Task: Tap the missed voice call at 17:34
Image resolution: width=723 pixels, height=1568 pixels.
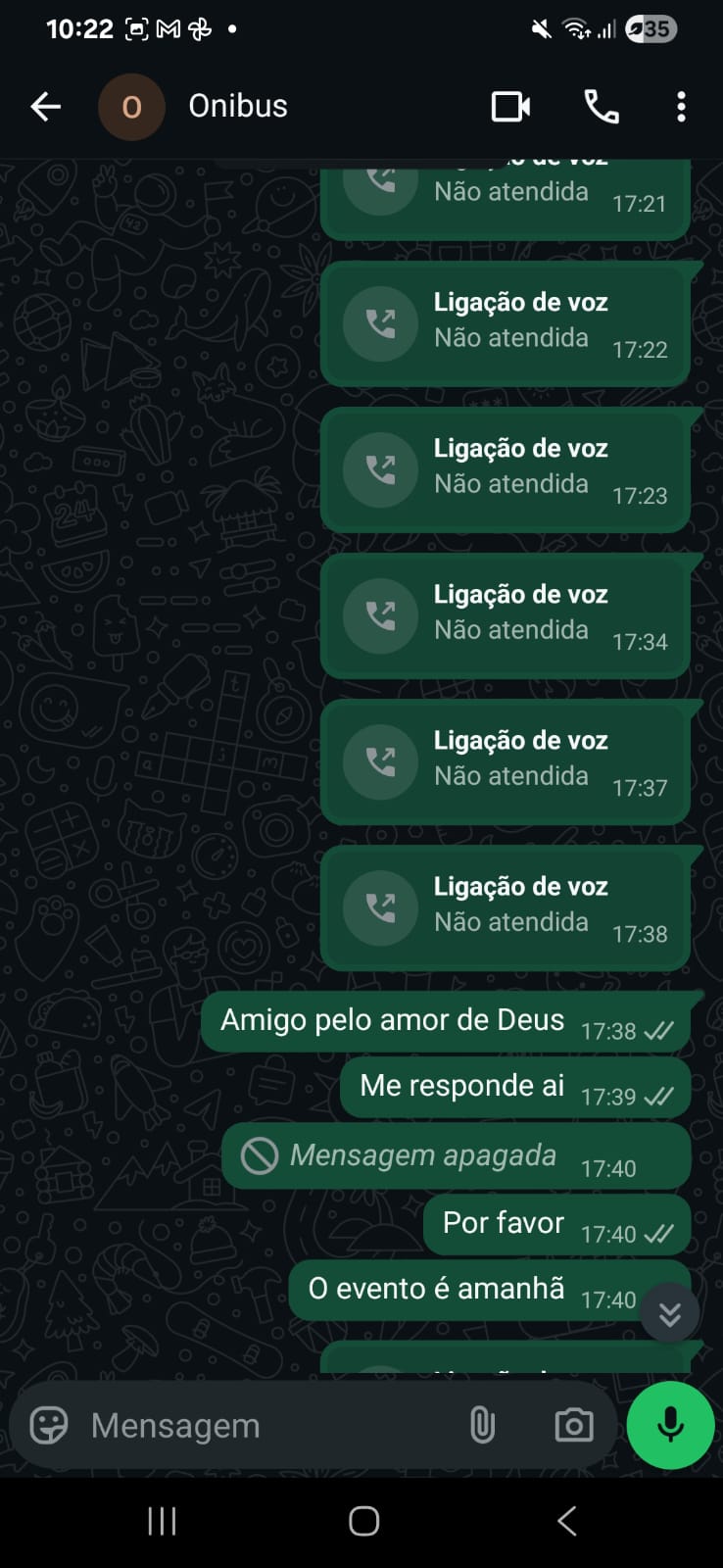Action: point(506,615)
